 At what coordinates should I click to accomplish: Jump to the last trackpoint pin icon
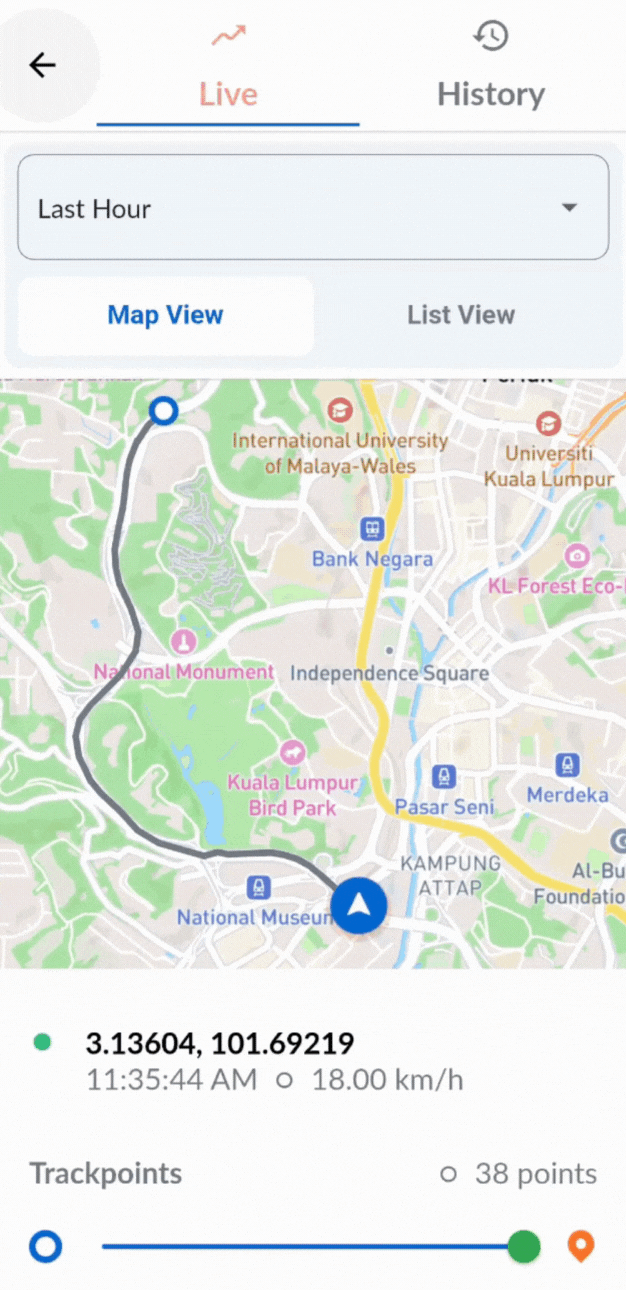[581, 1247]
